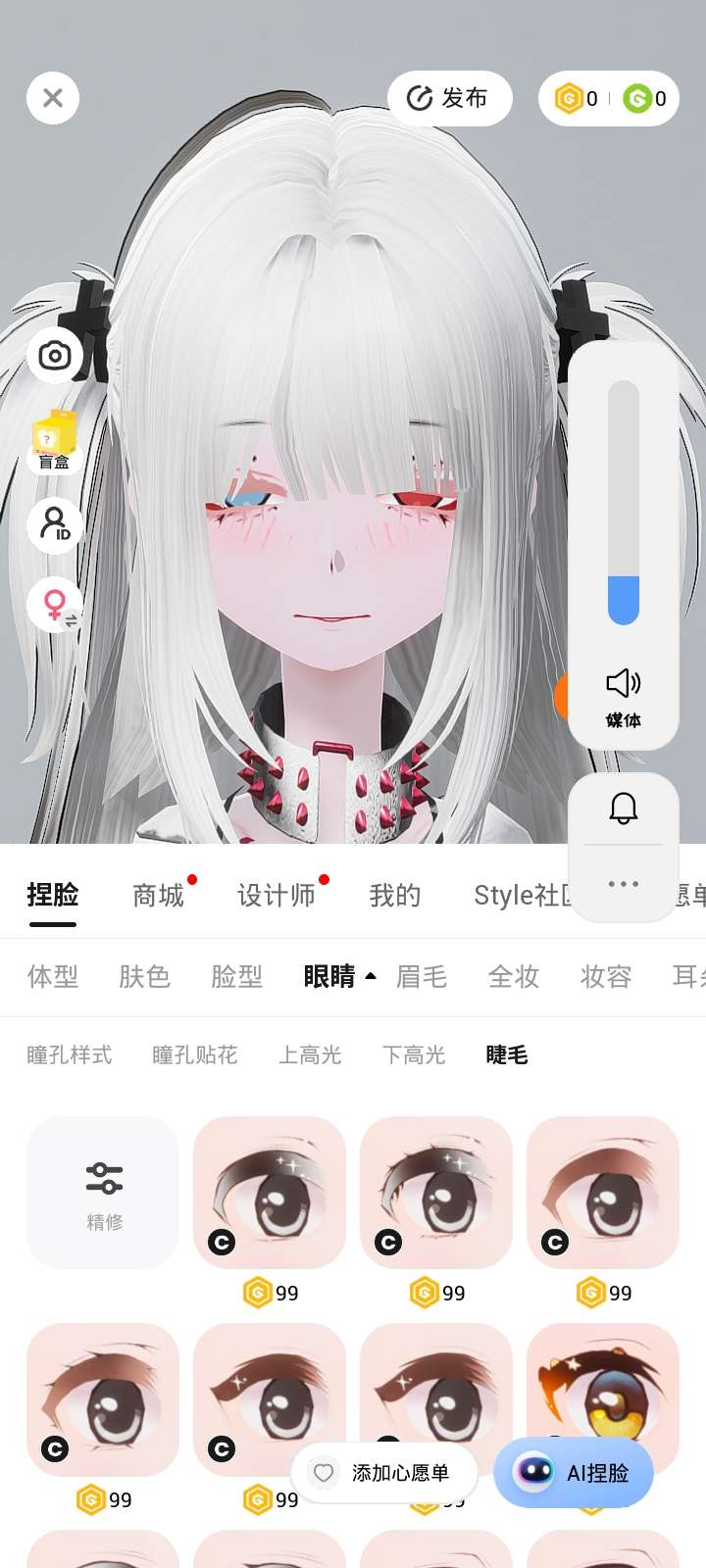The width and height of the screenshot is (706, 1568).
Task: Select the 眉毛 category
Action: [422, 976]
